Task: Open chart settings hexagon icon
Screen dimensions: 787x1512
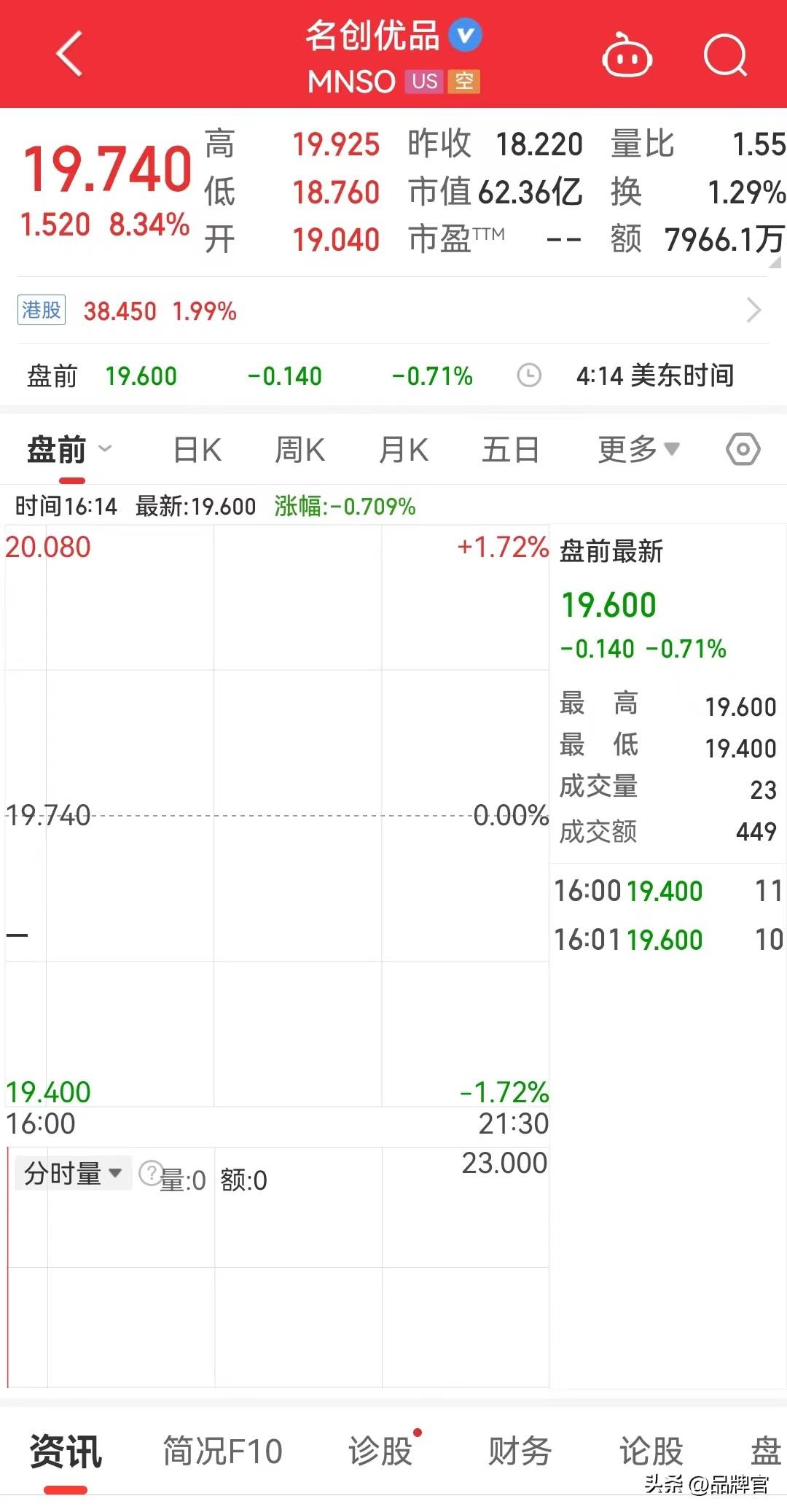Action: tap(743, 449)
